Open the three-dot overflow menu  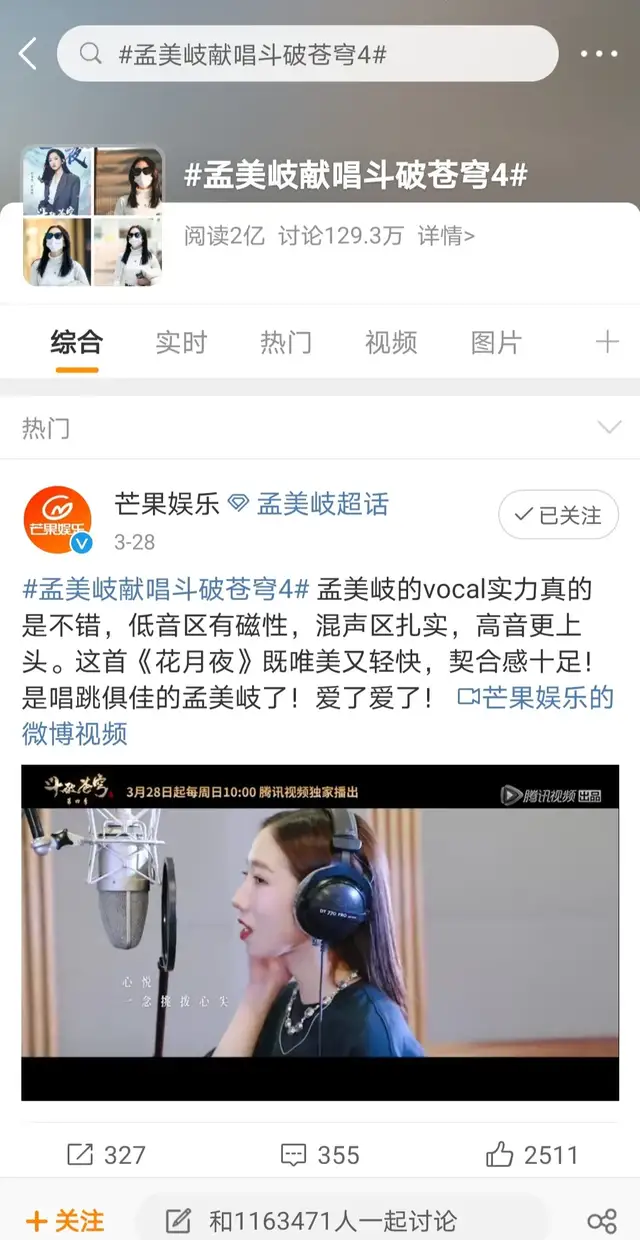(x=599, y=54)
